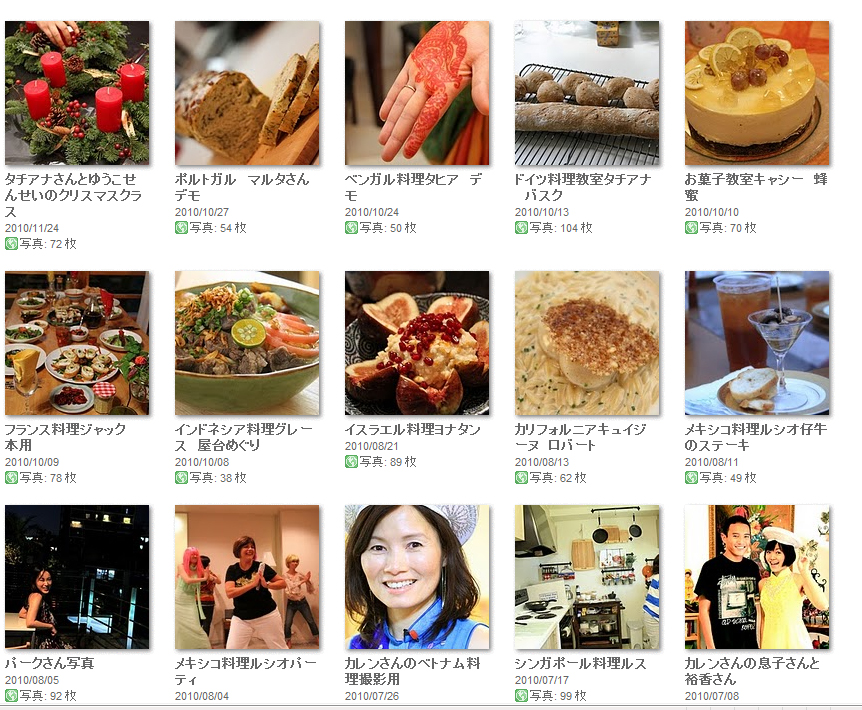
Task: Open the カレンさんの息子さんと裕香さん album
Action: (x=757, y=577)
